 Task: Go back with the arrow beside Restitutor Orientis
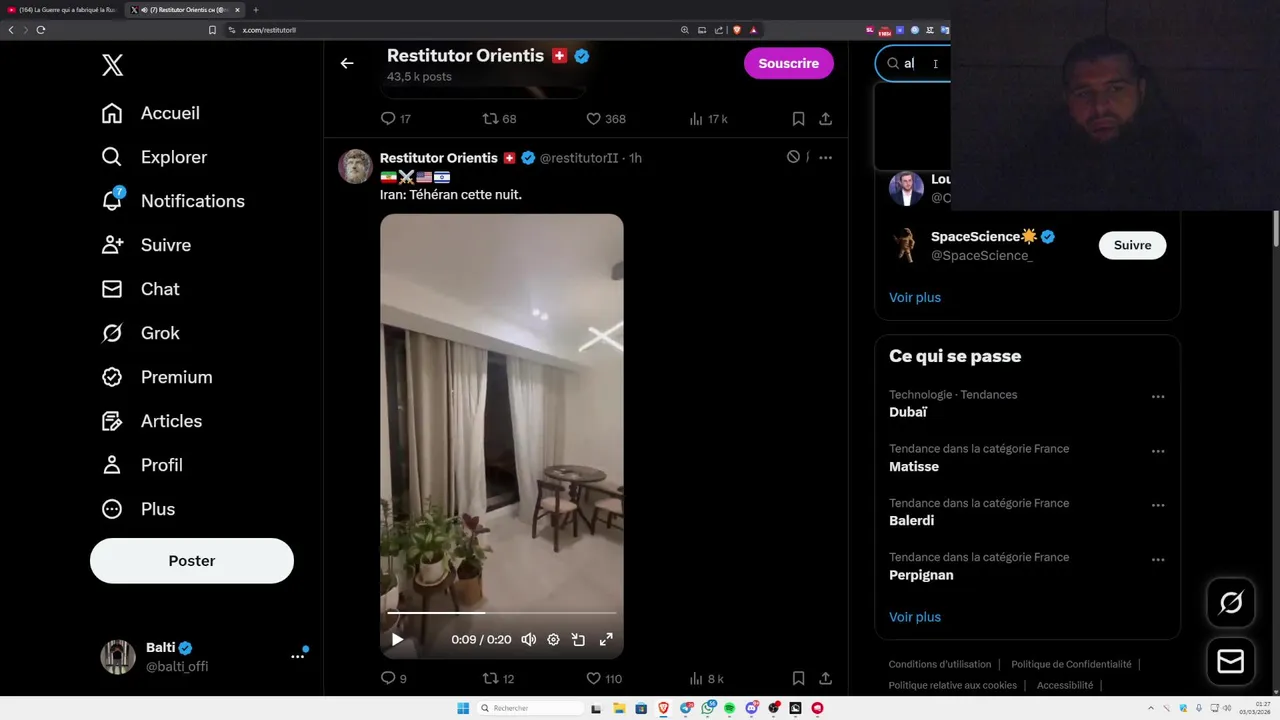[347, 63]
